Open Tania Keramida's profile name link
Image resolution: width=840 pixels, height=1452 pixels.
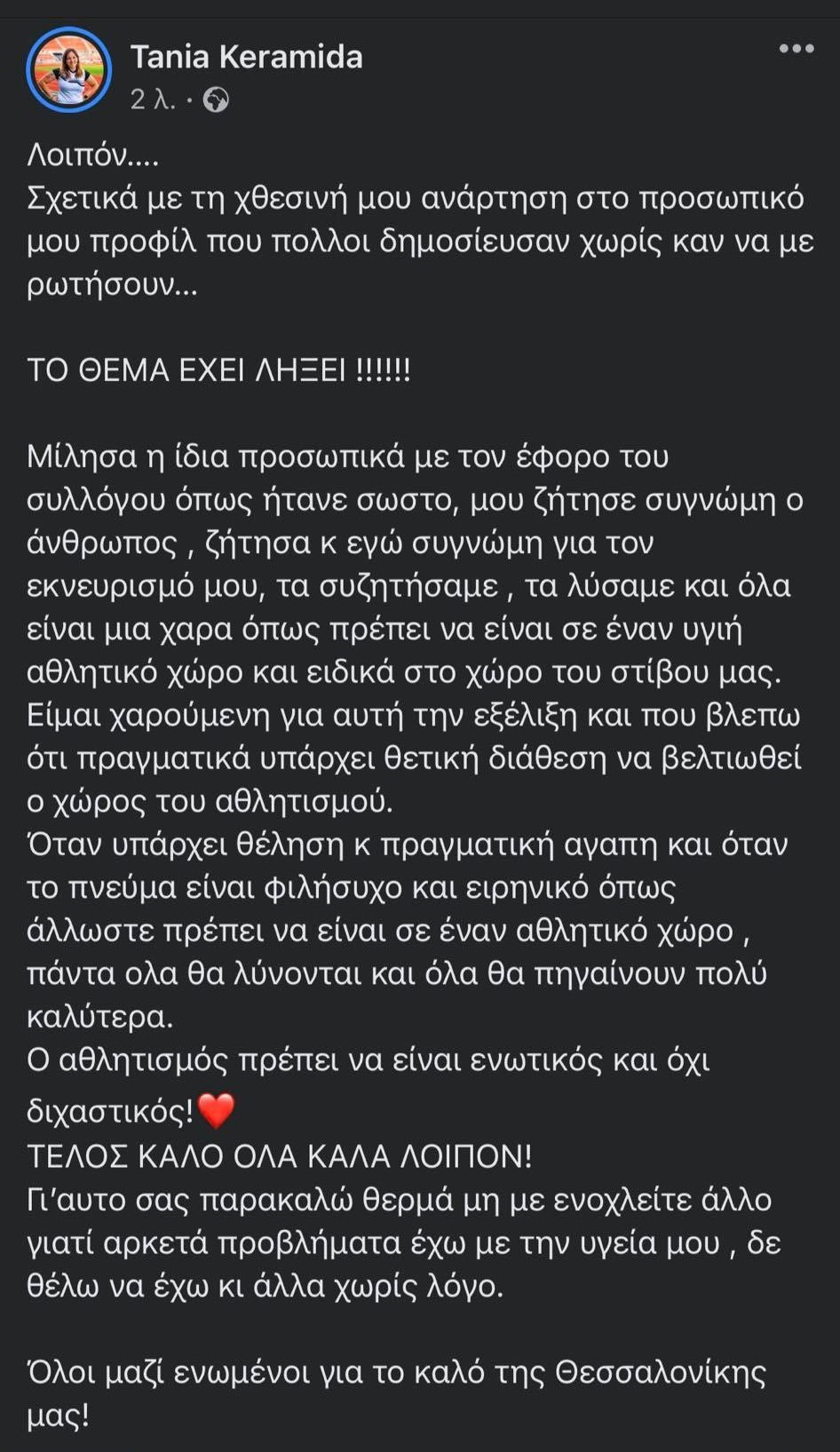[x=246, y=57]
